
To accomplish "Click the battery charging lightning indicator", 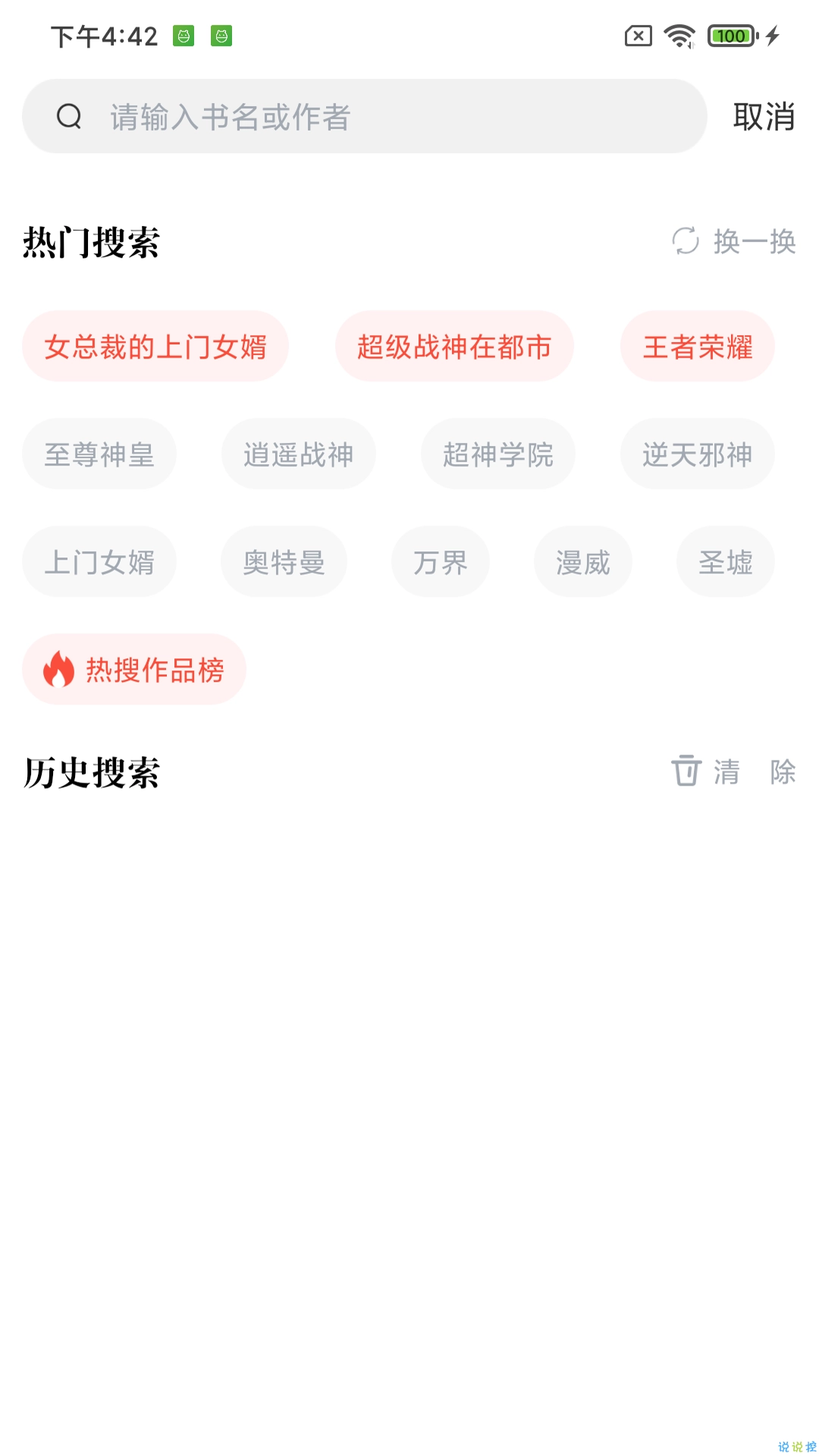I will point(772,34).
